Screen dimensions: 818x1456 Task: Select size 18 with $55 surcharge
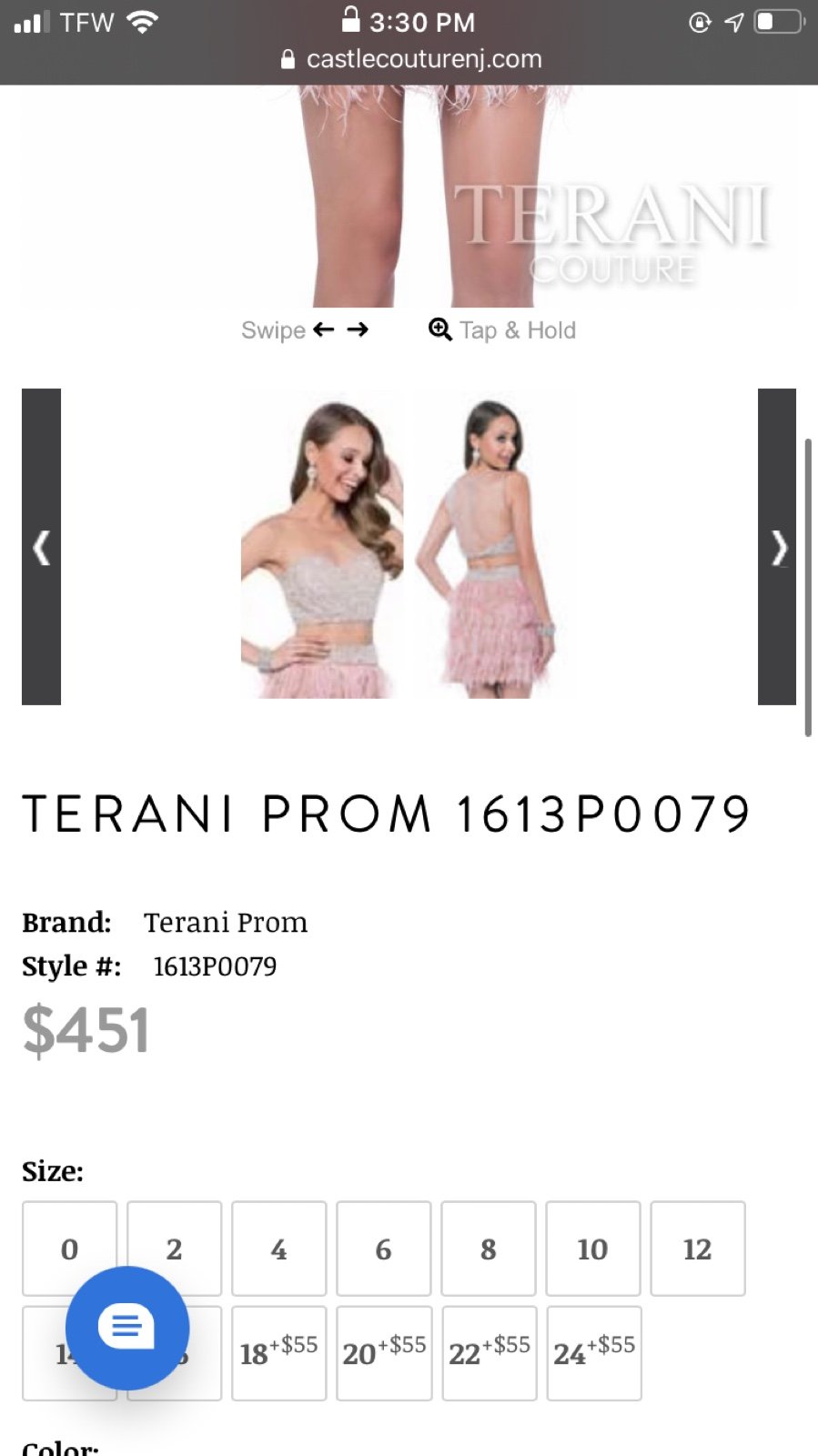[279, 1353]
